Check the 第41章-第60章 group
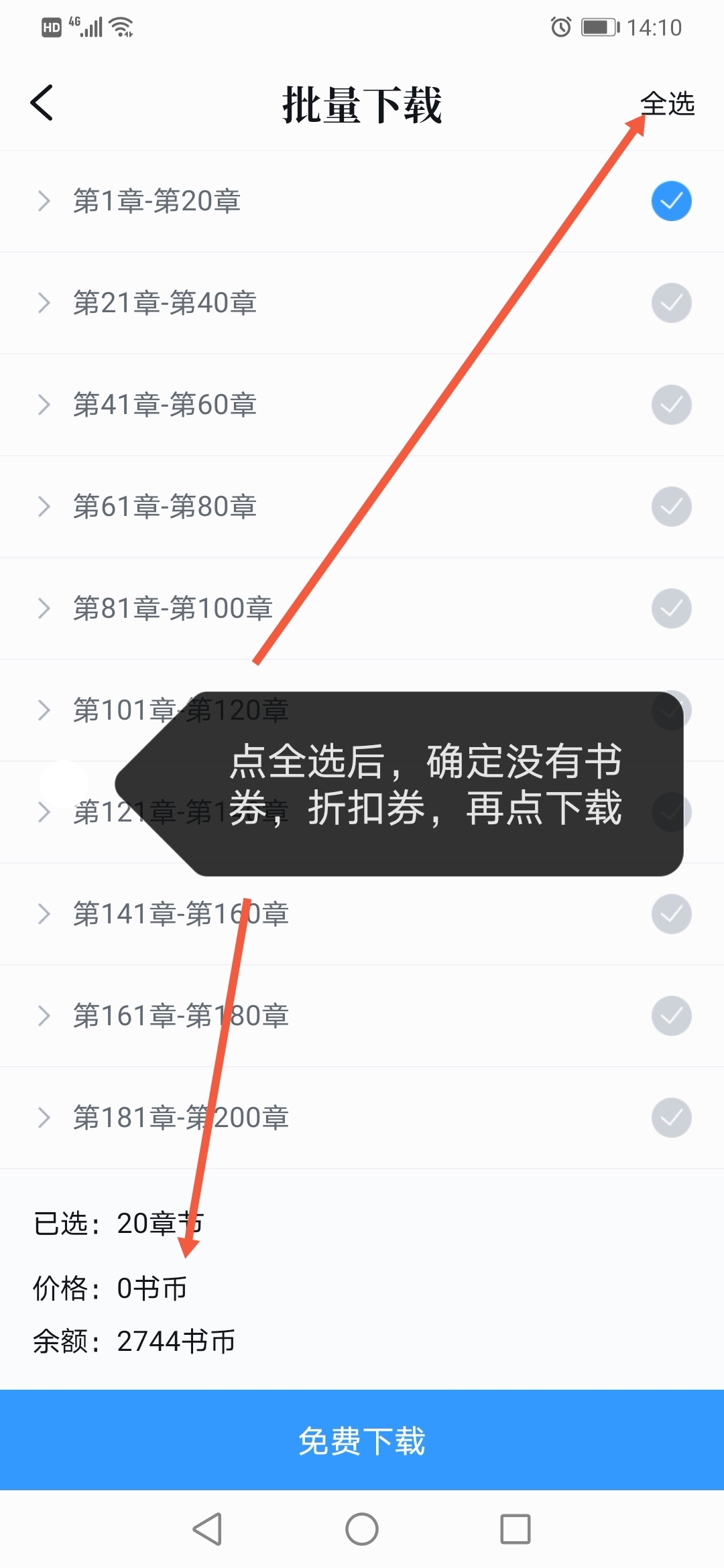Screen dimensions: 724x1568 (x=671, y=405)
